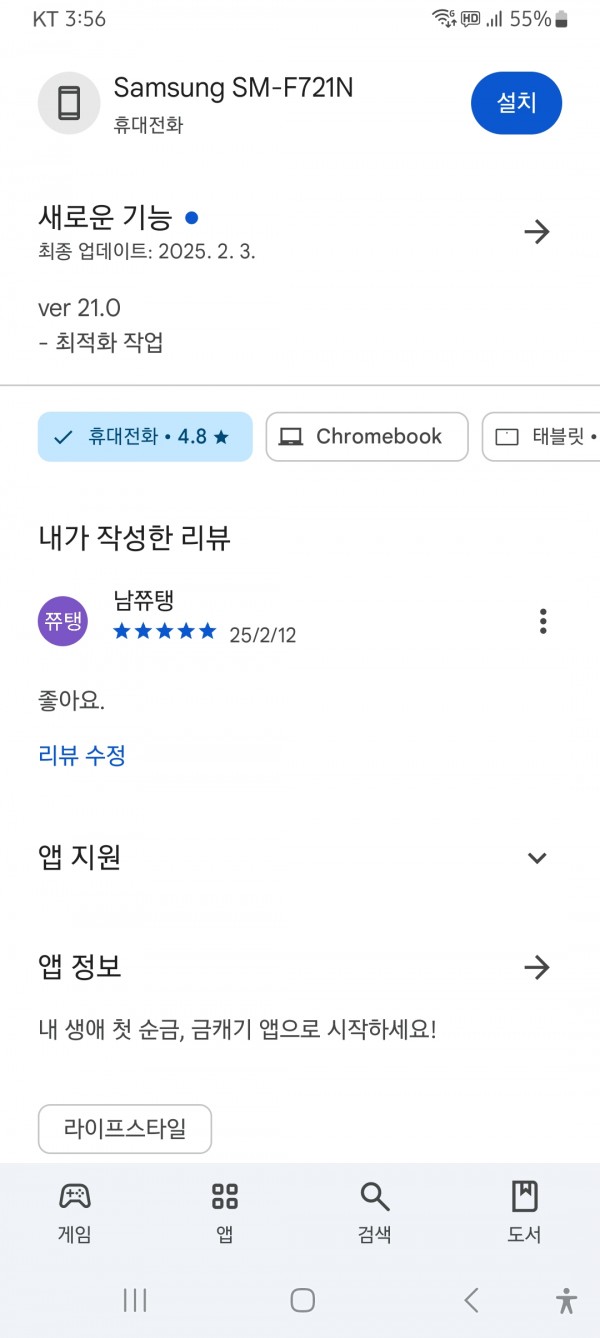
Task: Tap the system back button
Action: 471,1300
